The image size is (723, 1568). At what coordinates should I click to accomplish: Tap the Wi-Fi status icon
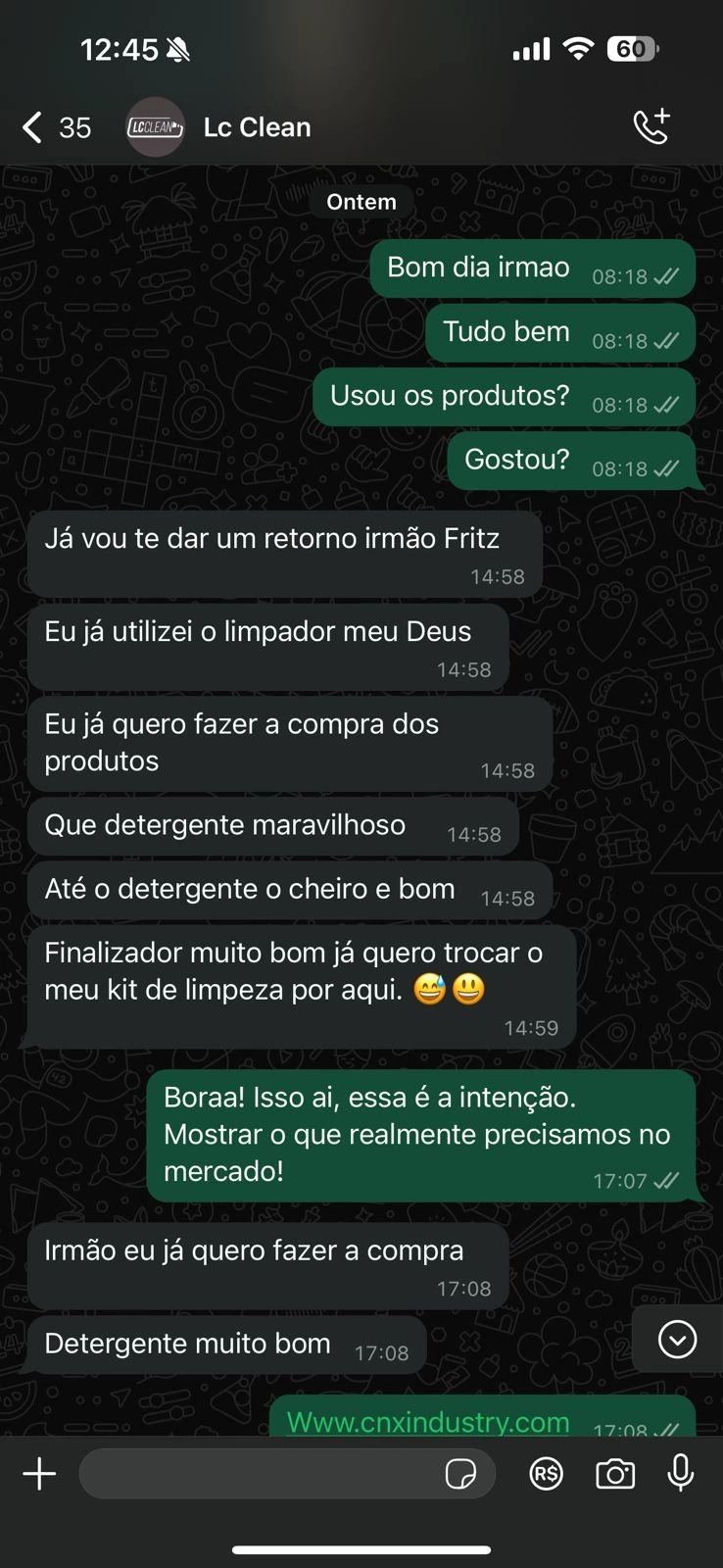click(x=577, y=48)
